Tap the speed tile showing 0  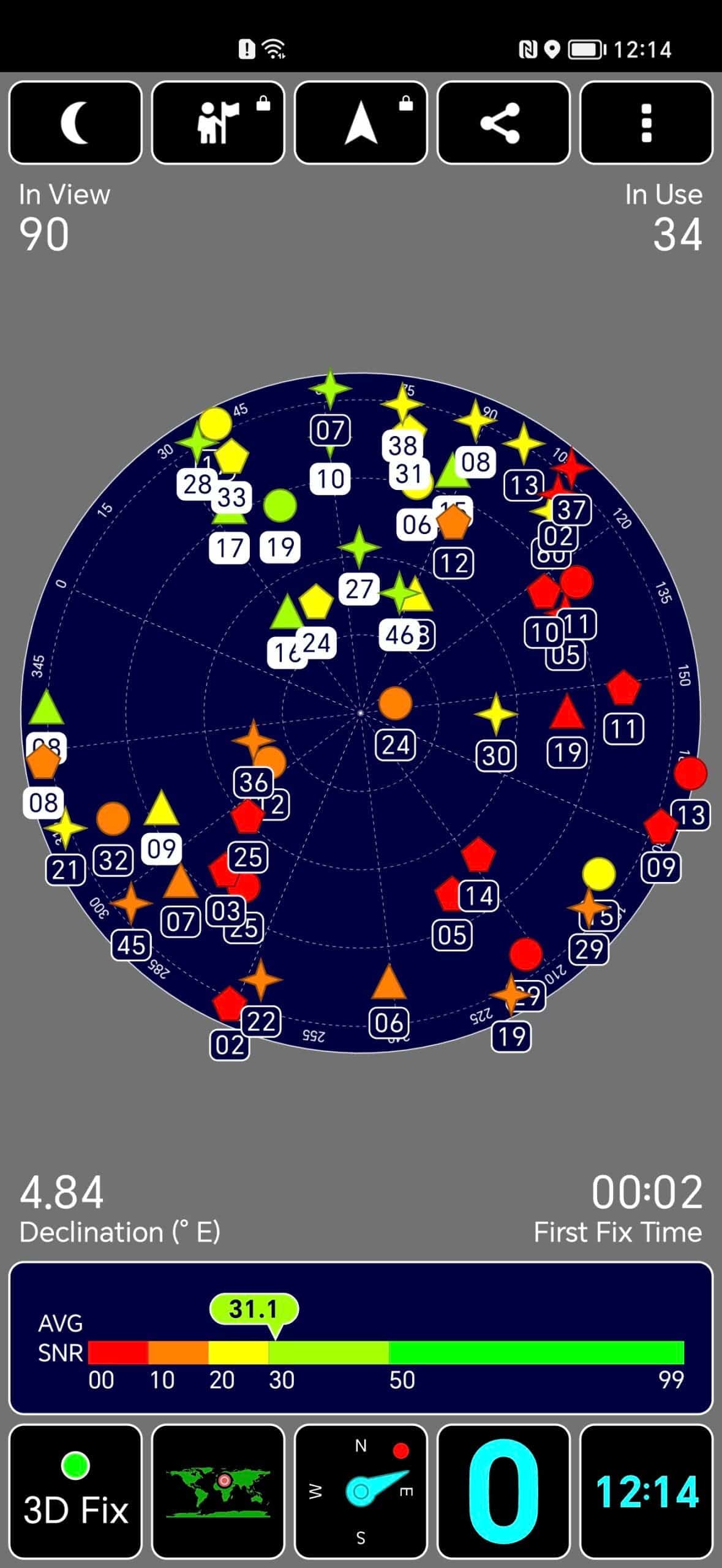tap(503, 1491)
